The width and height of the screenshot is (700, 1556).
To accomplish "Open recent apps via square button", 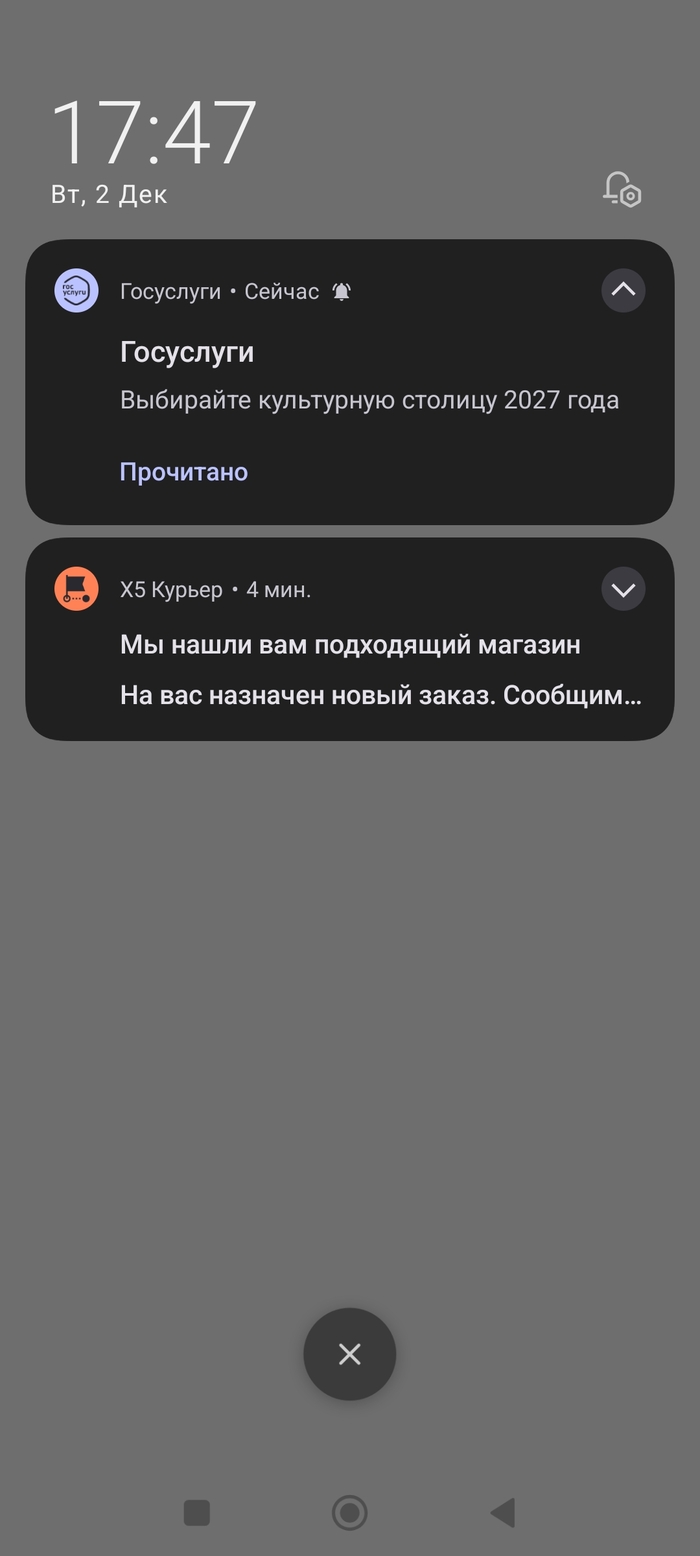I will pyautogui.click(x=197, y=1513).
